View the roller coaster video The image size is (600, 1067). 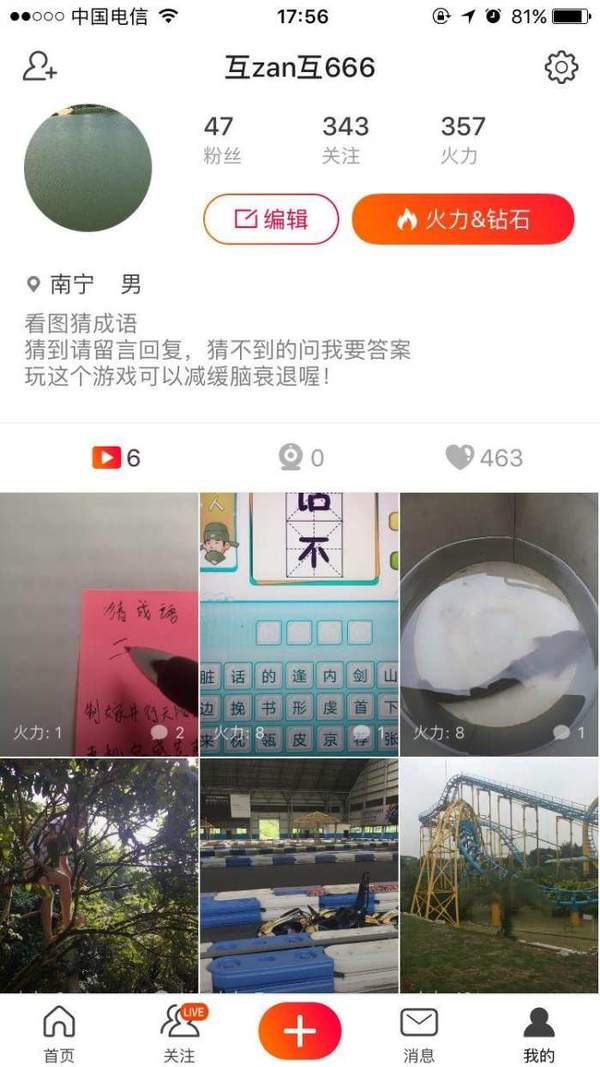(x=500, y=875)
